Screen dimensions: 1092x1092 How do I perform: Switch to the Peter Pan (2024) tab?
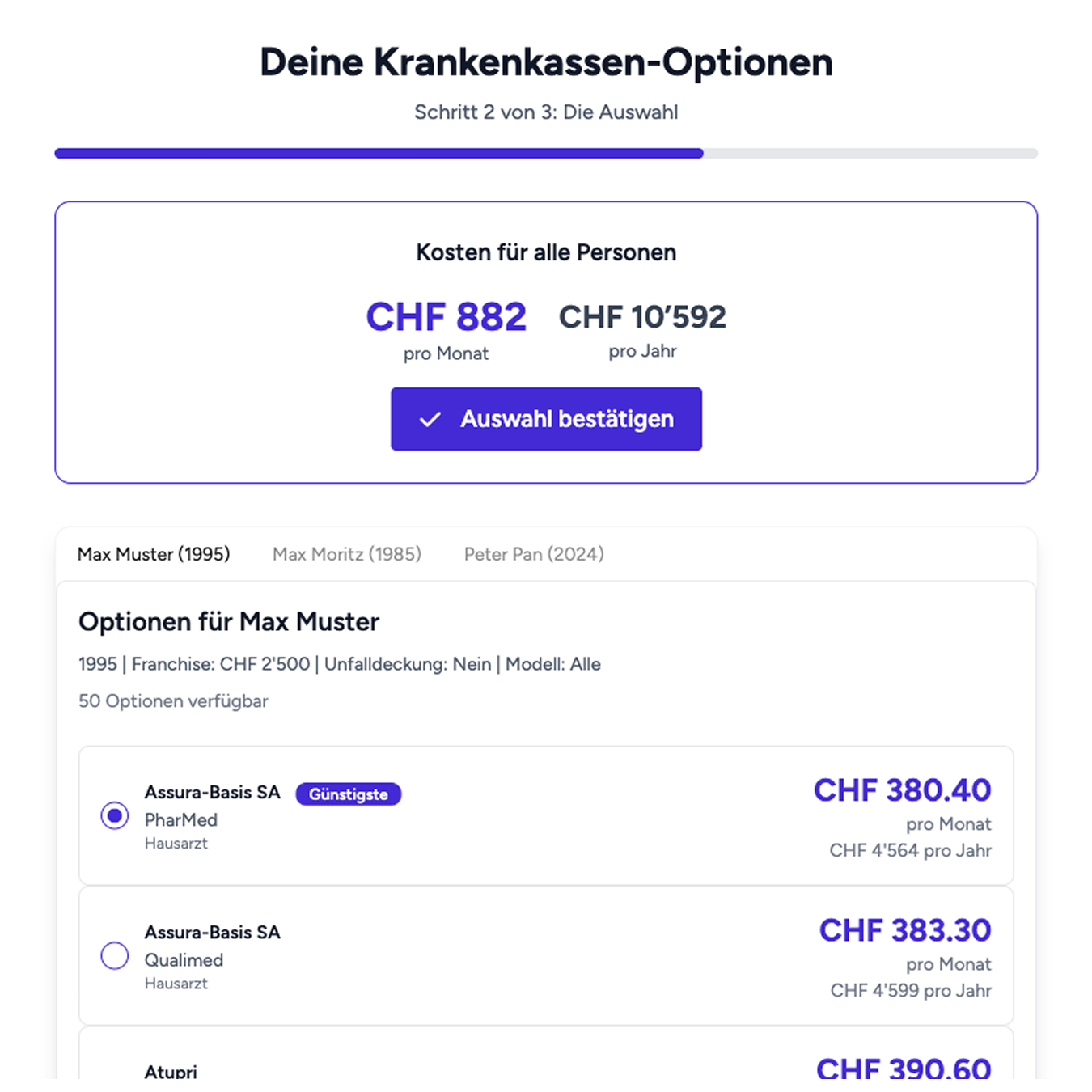[x=534, y=554]
